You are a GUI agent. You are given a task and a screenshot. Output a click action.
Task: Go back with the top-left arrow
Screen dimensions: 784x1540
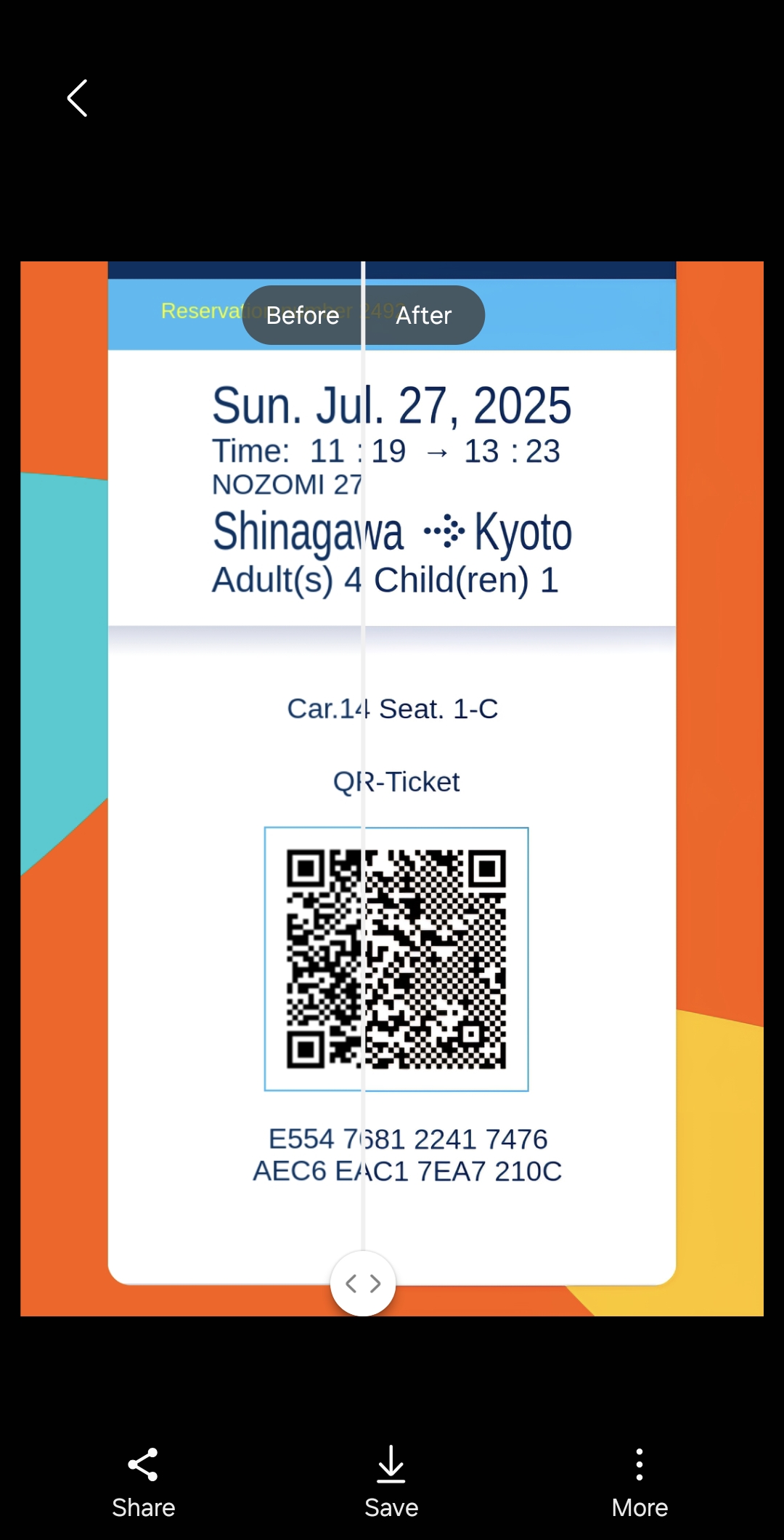[77, 99]
